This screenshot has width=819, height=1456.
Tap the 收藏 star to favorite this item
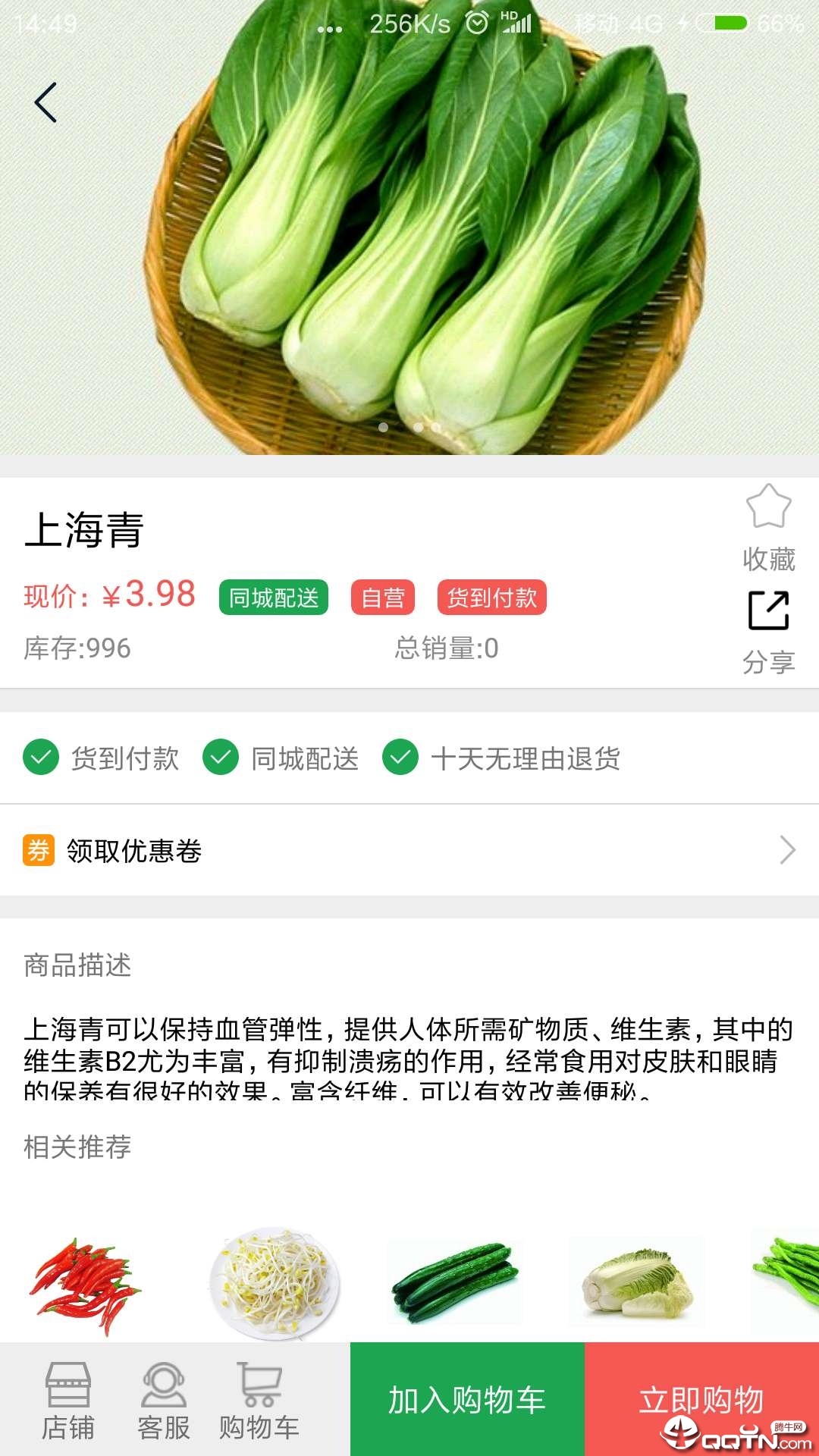pos(768,514)
